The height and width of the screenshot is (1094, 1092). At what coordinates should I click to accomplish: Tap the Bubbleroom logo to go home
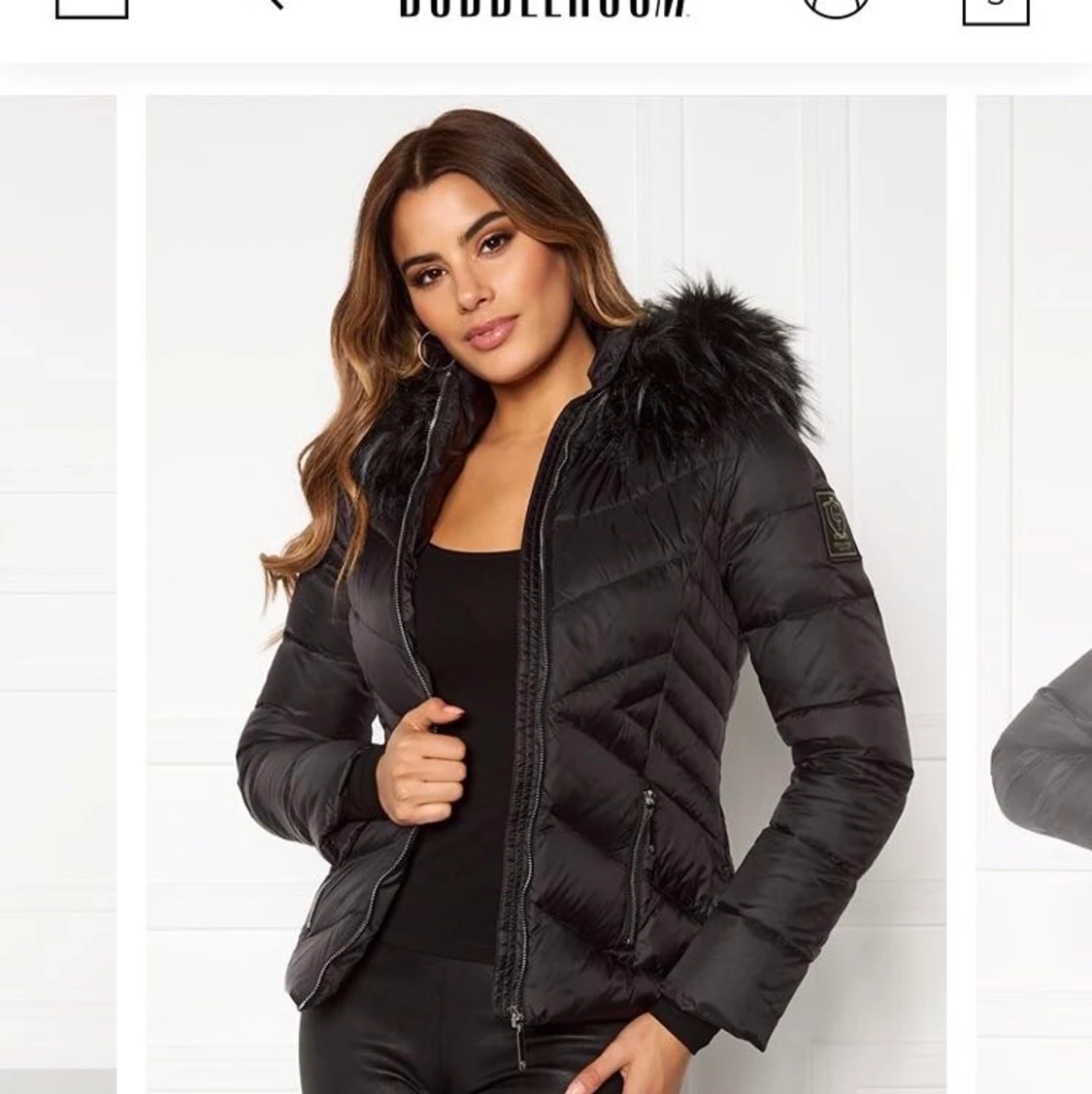(545, 9)
